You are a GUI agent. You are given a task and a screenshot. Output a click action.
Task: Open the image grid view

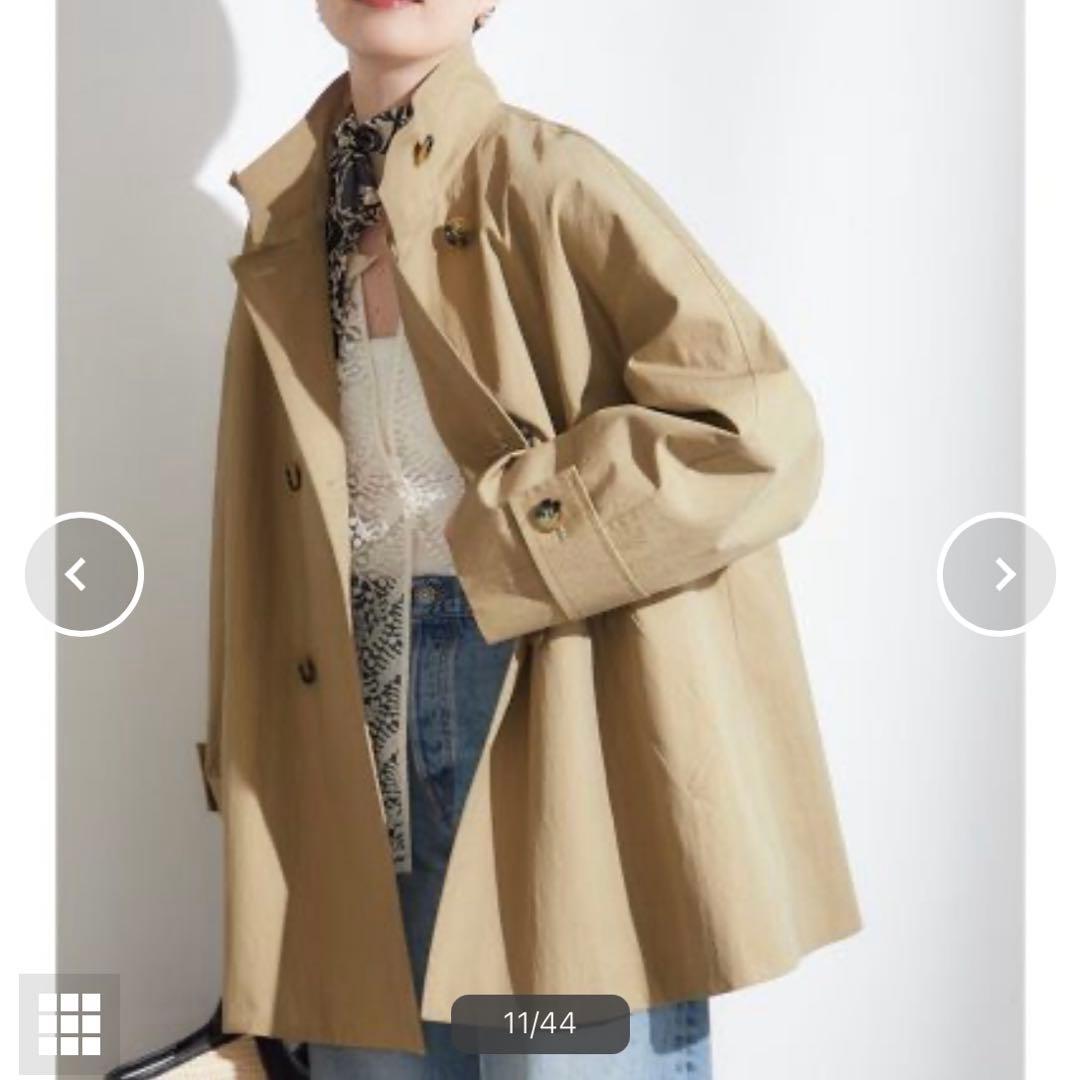tap(70, 1024)
